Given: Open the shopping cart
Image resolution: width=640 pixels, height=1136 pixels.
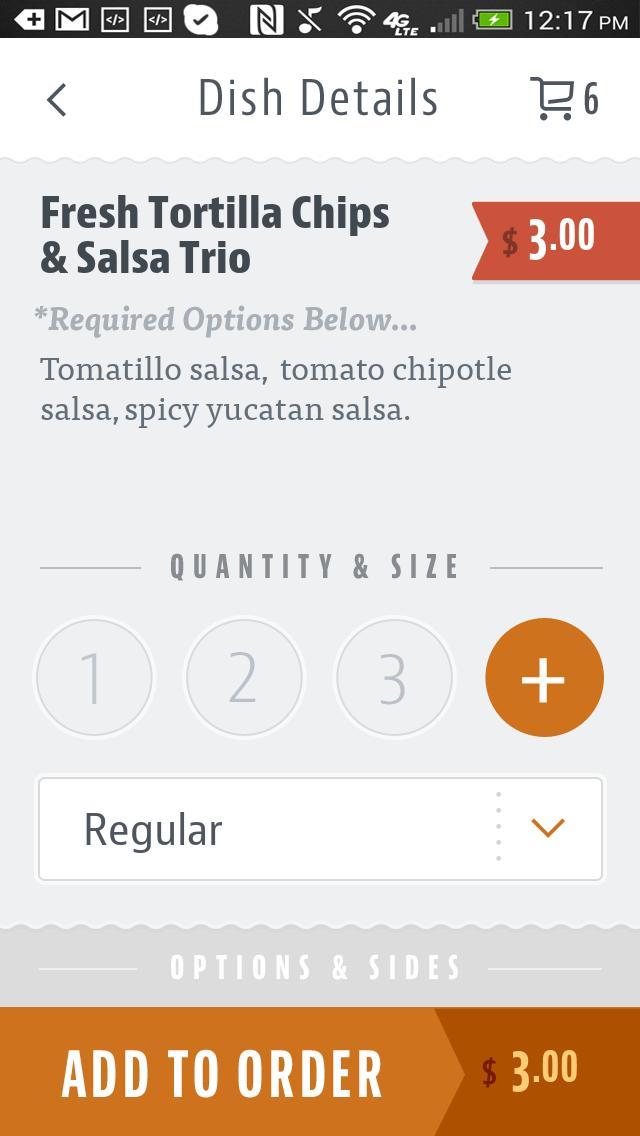Looking at the screenshot, I should (563, 99).
